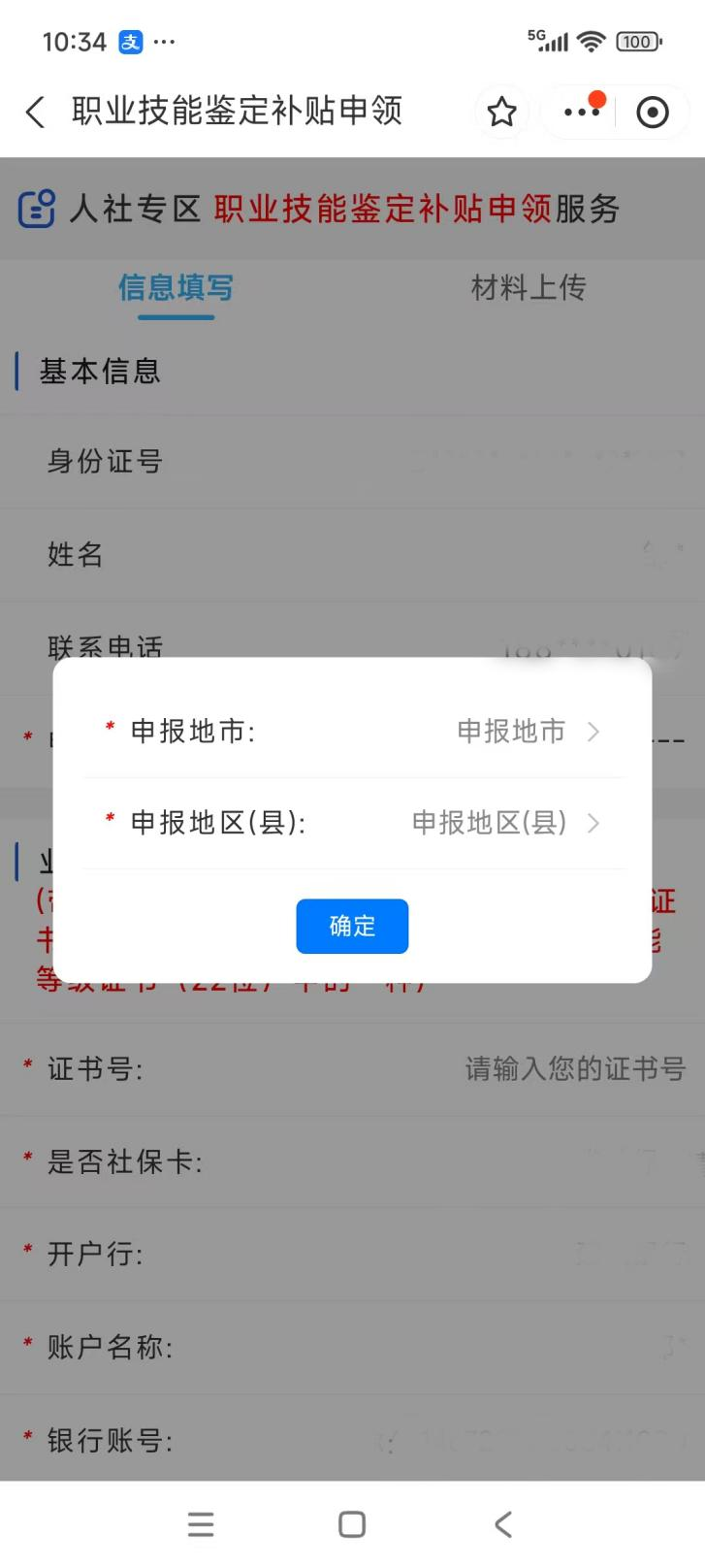Image resolution: width=705 pixels, height=1568 pixels.
Task: Open the 申报地市 city selector
Action: 510,733
